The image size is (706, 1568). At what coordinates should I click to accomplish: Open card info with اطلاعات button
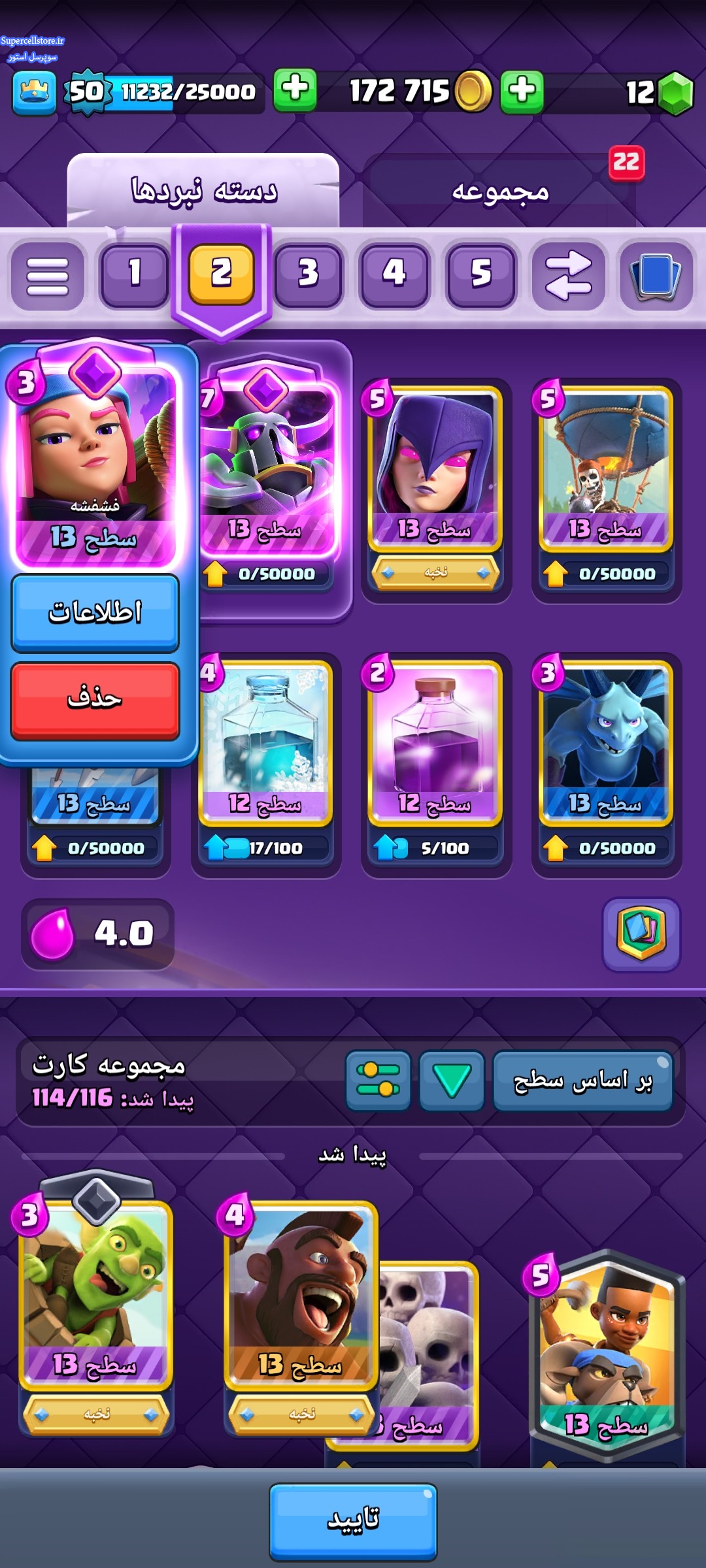pyautogui.click(x=95, y=613)
